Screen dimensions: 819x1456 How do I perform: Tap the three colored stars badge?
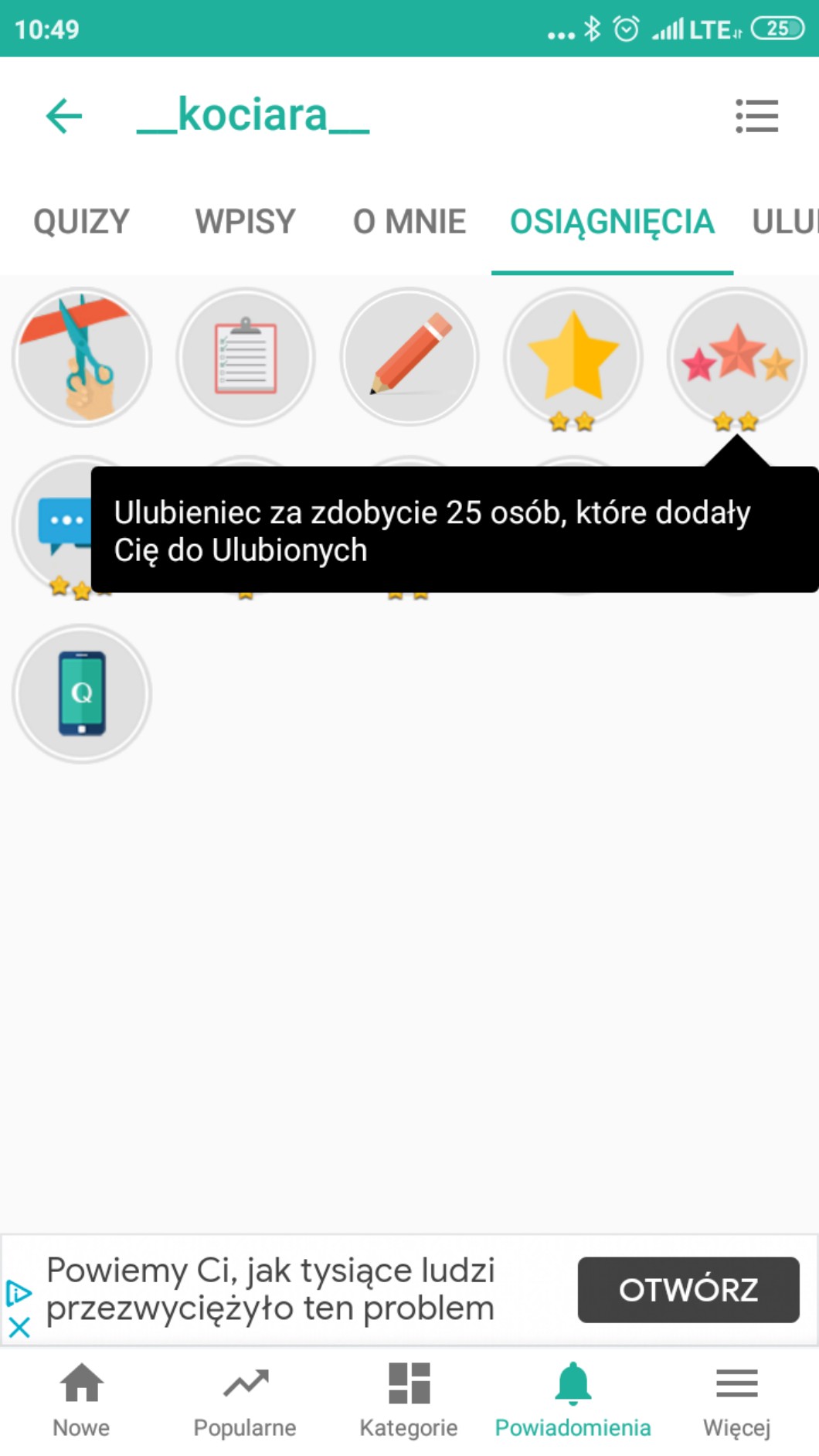737,357
